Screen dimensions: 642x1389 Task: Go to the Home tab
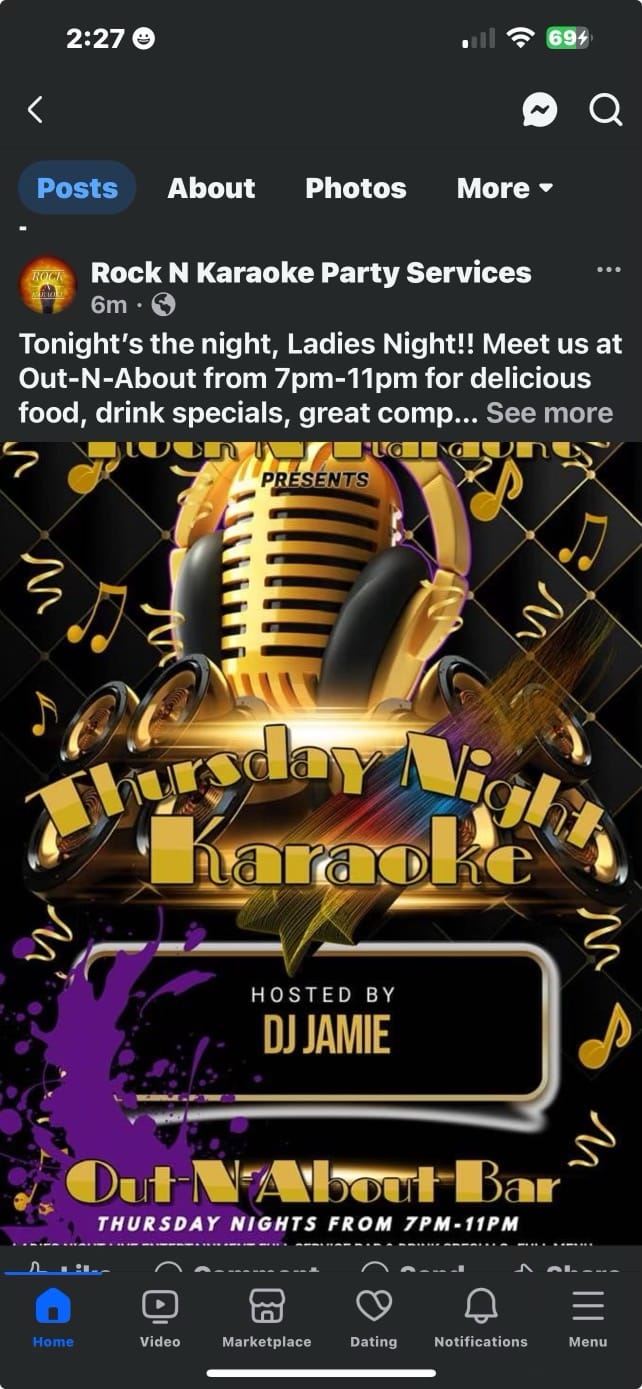[53, 1317]
